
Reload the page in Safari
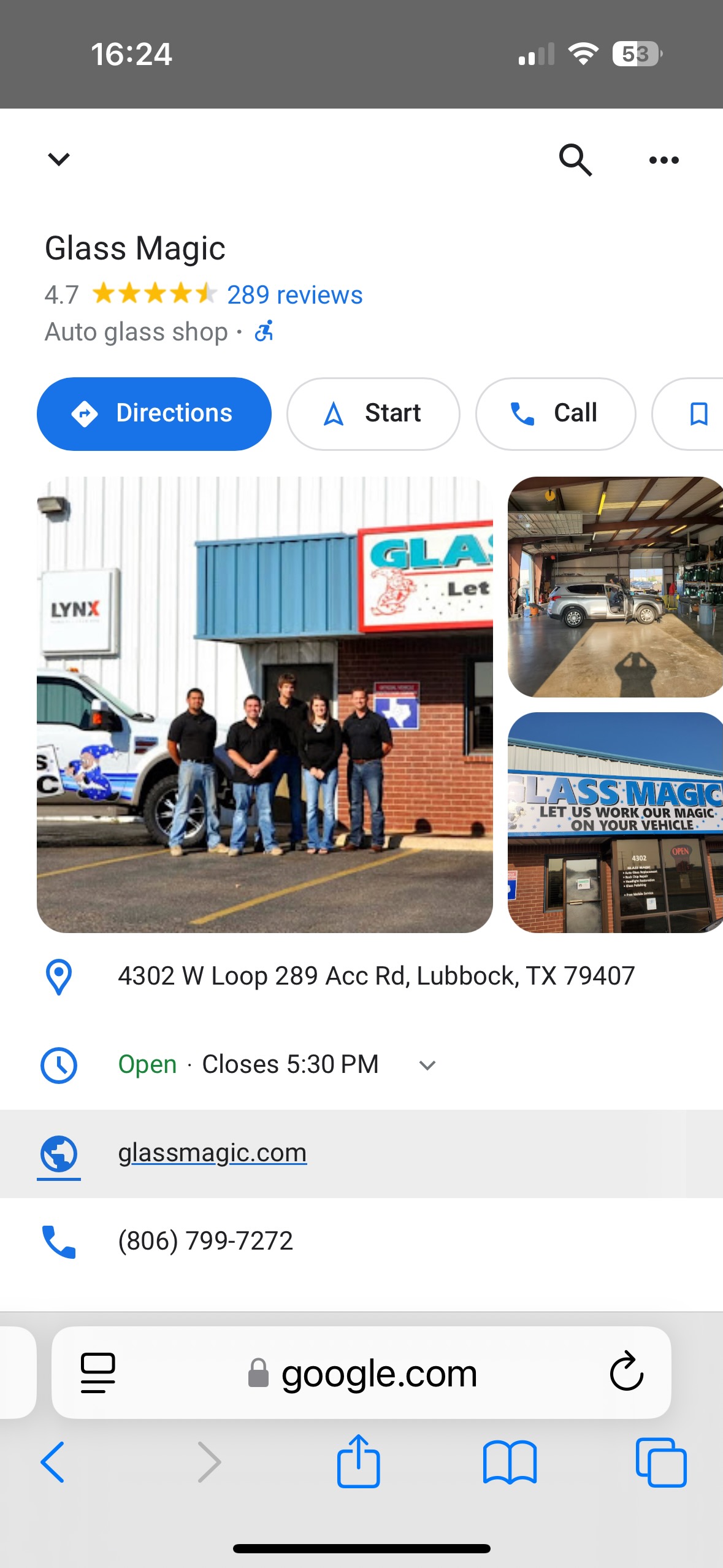[x=626, y=1372]
